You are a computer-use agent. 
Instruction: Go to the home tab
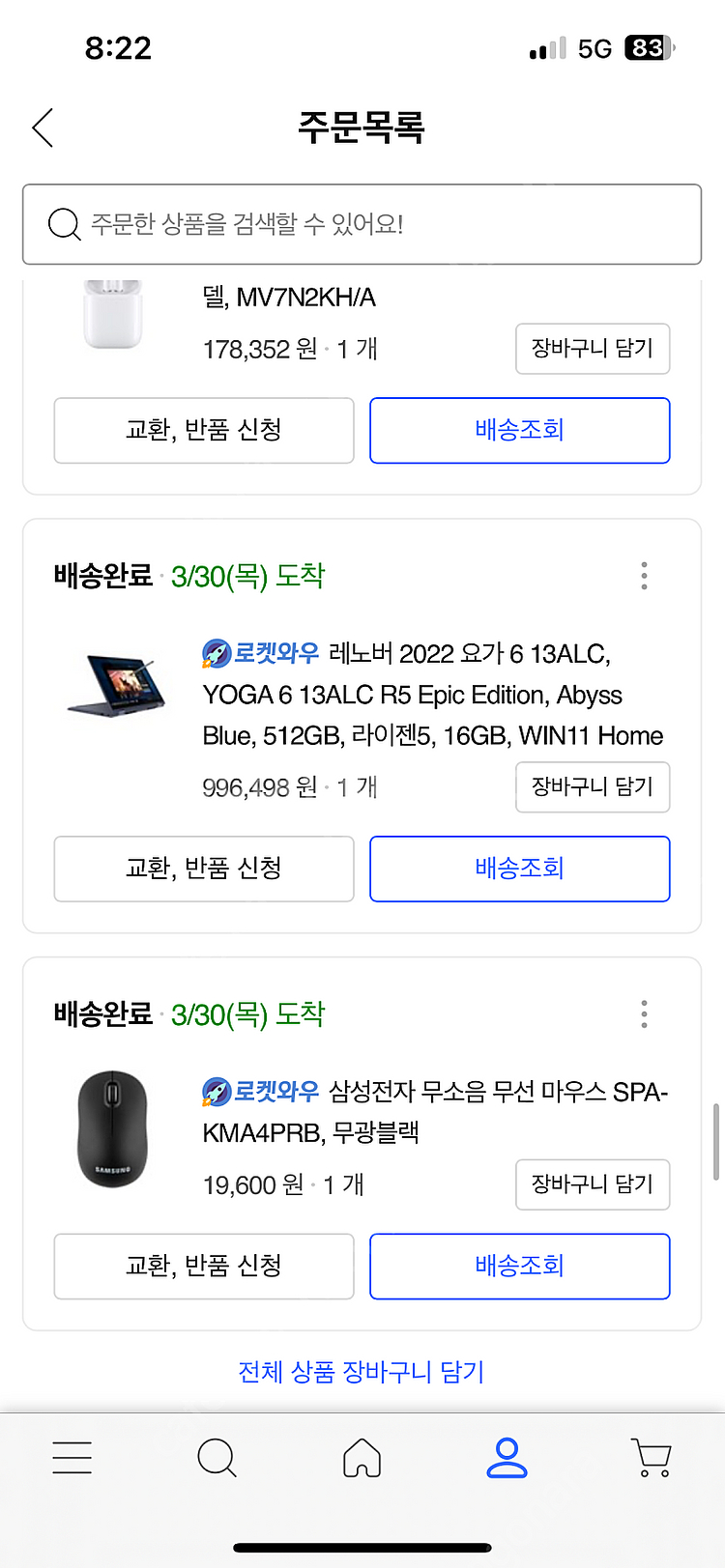point(362,1458)
